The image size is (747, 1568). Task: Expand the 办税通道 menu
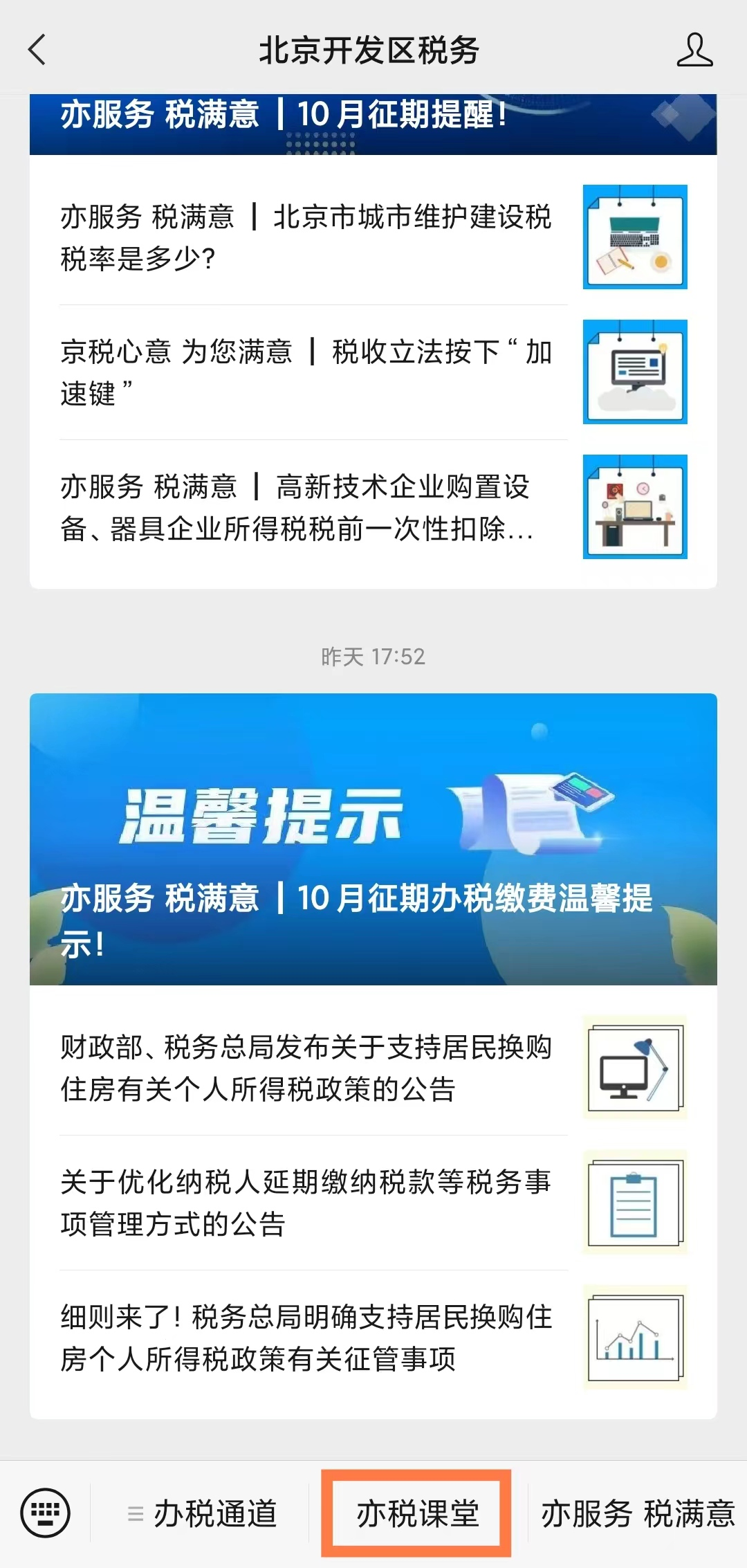(x=203, y=1513)
